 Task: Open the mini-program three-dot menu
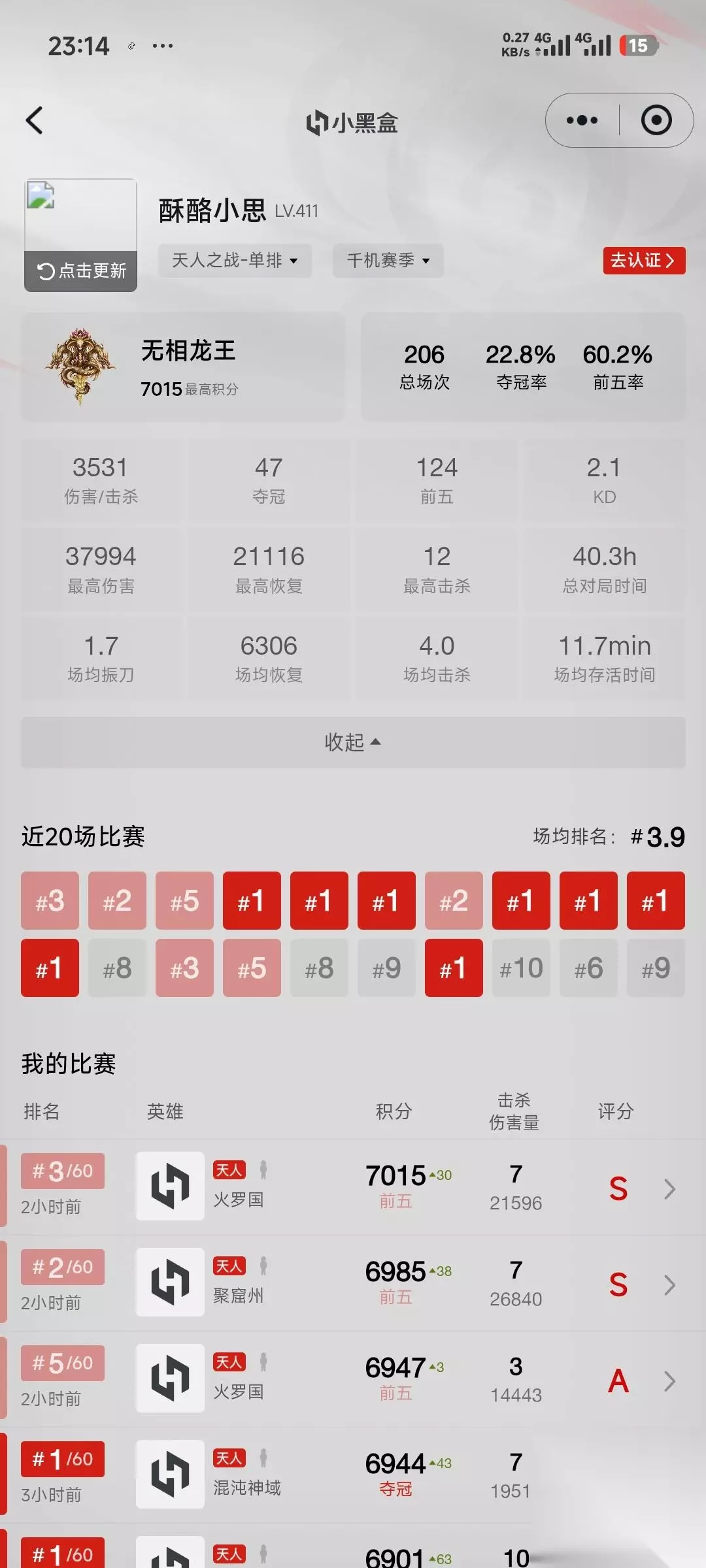pos(582,120)
